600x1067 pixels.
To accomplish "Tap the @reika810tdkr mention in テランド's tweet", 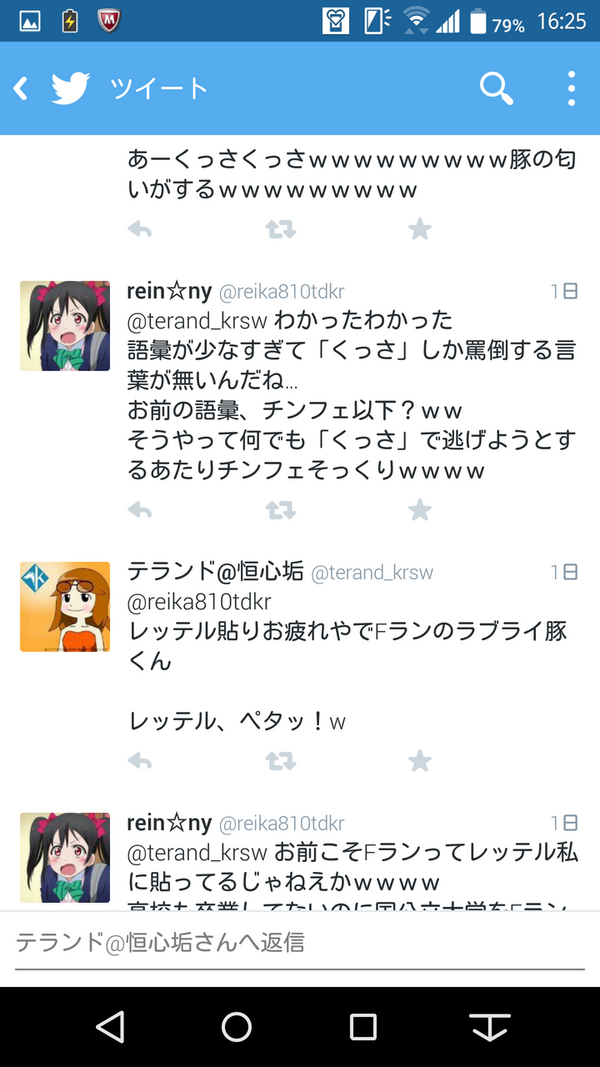I will (199, 602).
